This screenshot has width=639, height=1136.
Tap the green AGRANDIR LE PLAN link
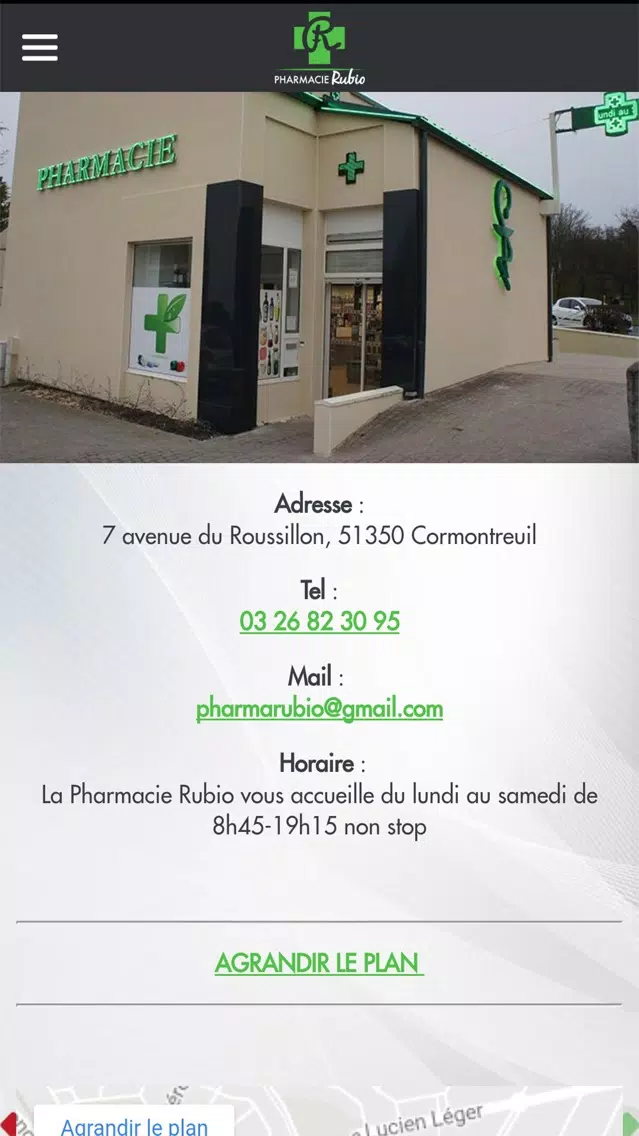pos(319,963)
